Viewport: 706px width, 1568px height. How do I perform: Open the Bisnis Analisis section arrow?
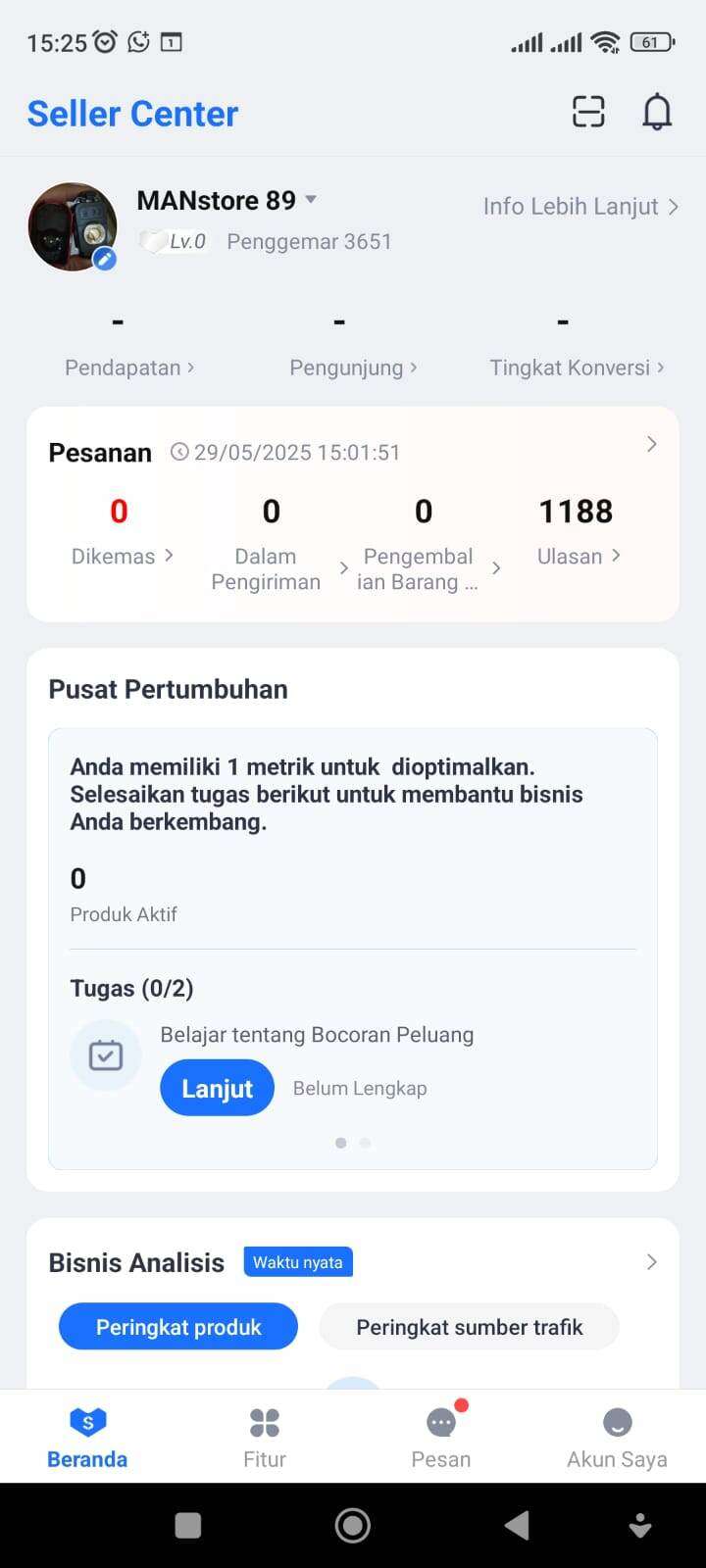pyautogui.click(x=652, y=1262)
